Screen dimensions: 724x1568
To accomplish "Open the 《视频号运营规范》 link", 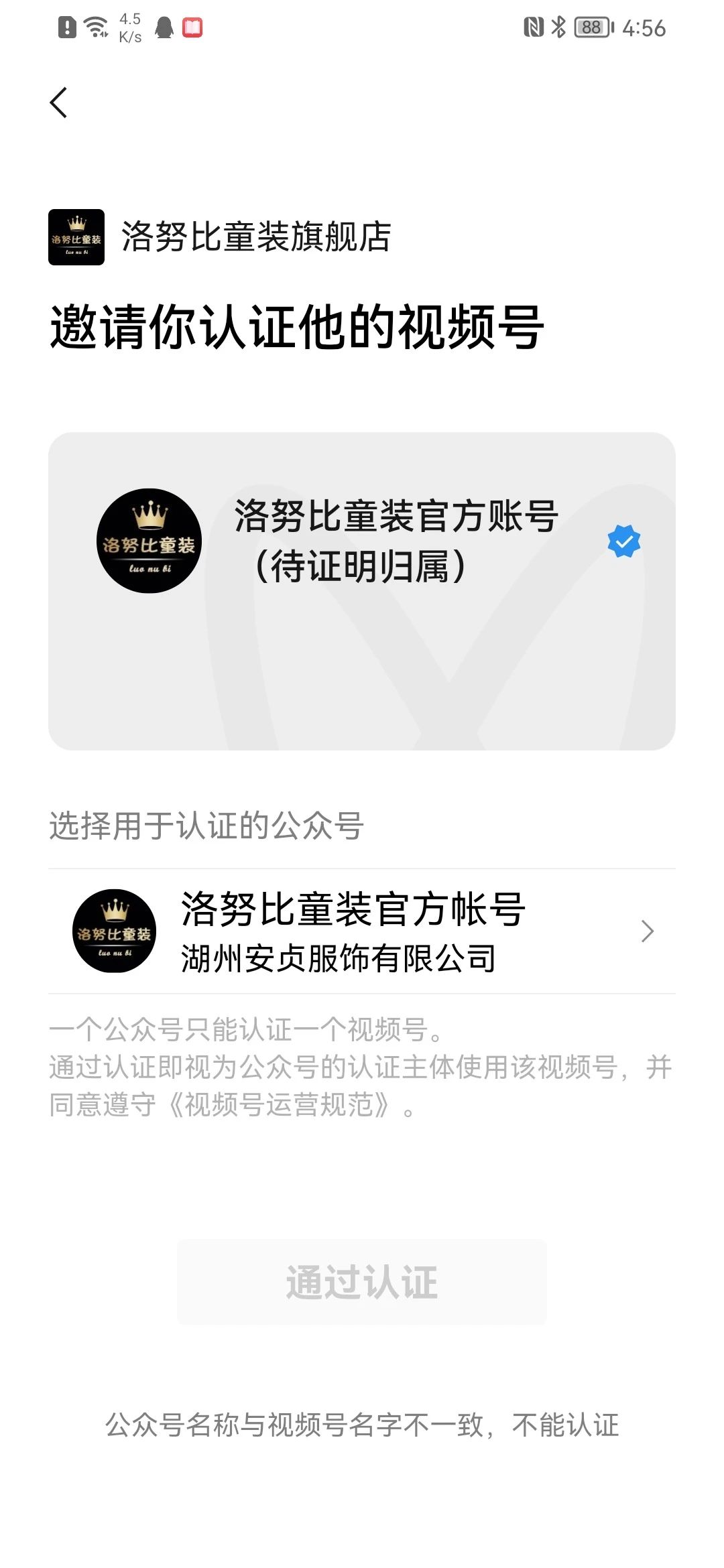I will click(x=280, y=1104).
